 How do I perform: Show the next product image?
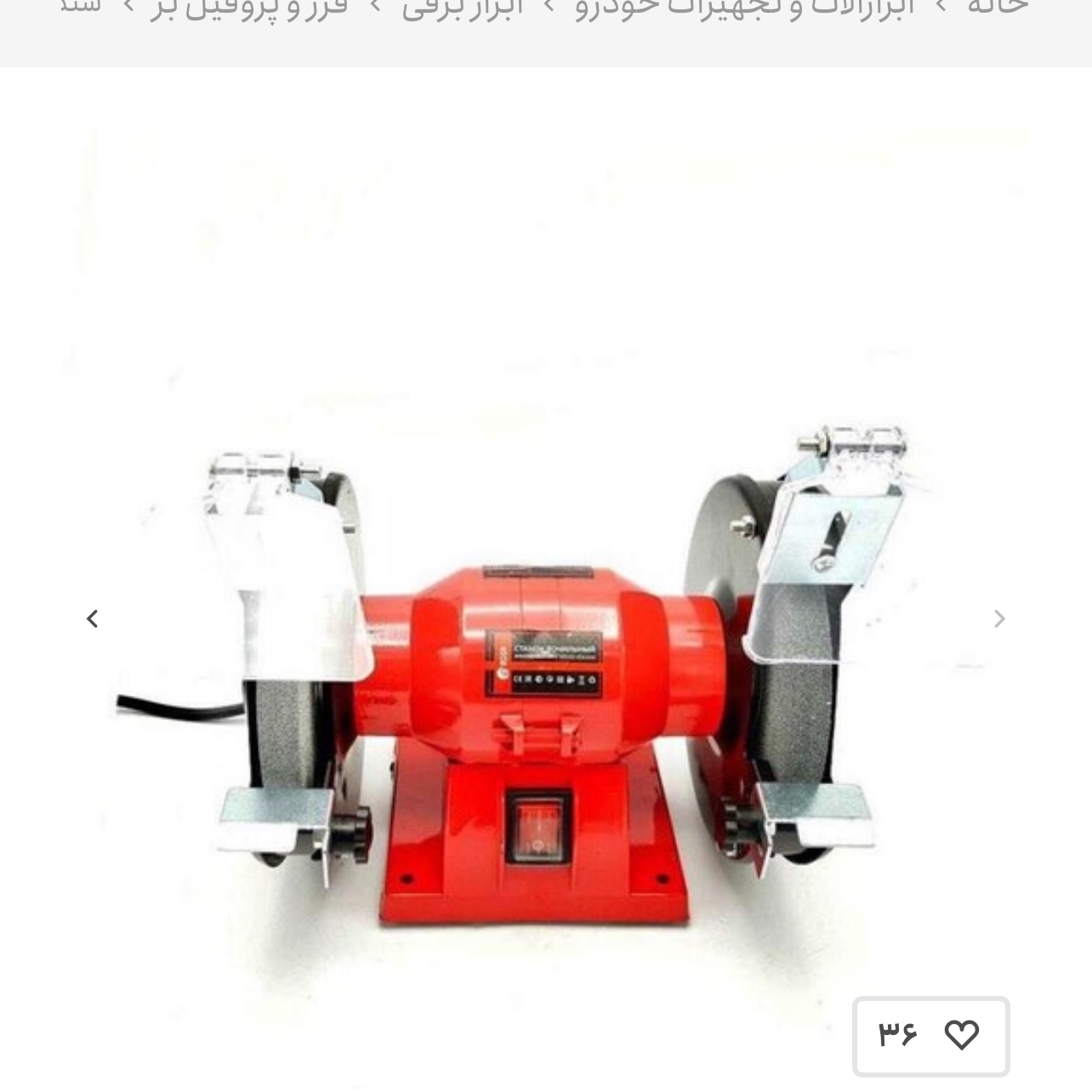pos(999,618)
